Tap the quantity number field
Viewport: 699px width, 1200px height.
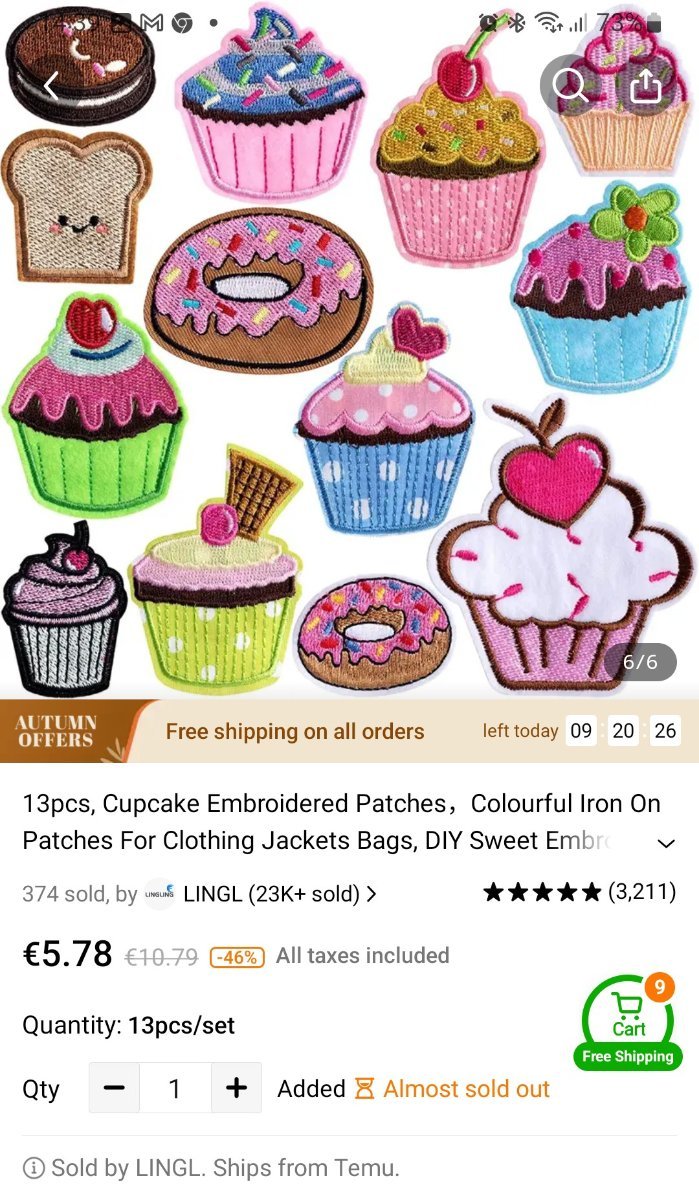click(x=175, y=1088)
